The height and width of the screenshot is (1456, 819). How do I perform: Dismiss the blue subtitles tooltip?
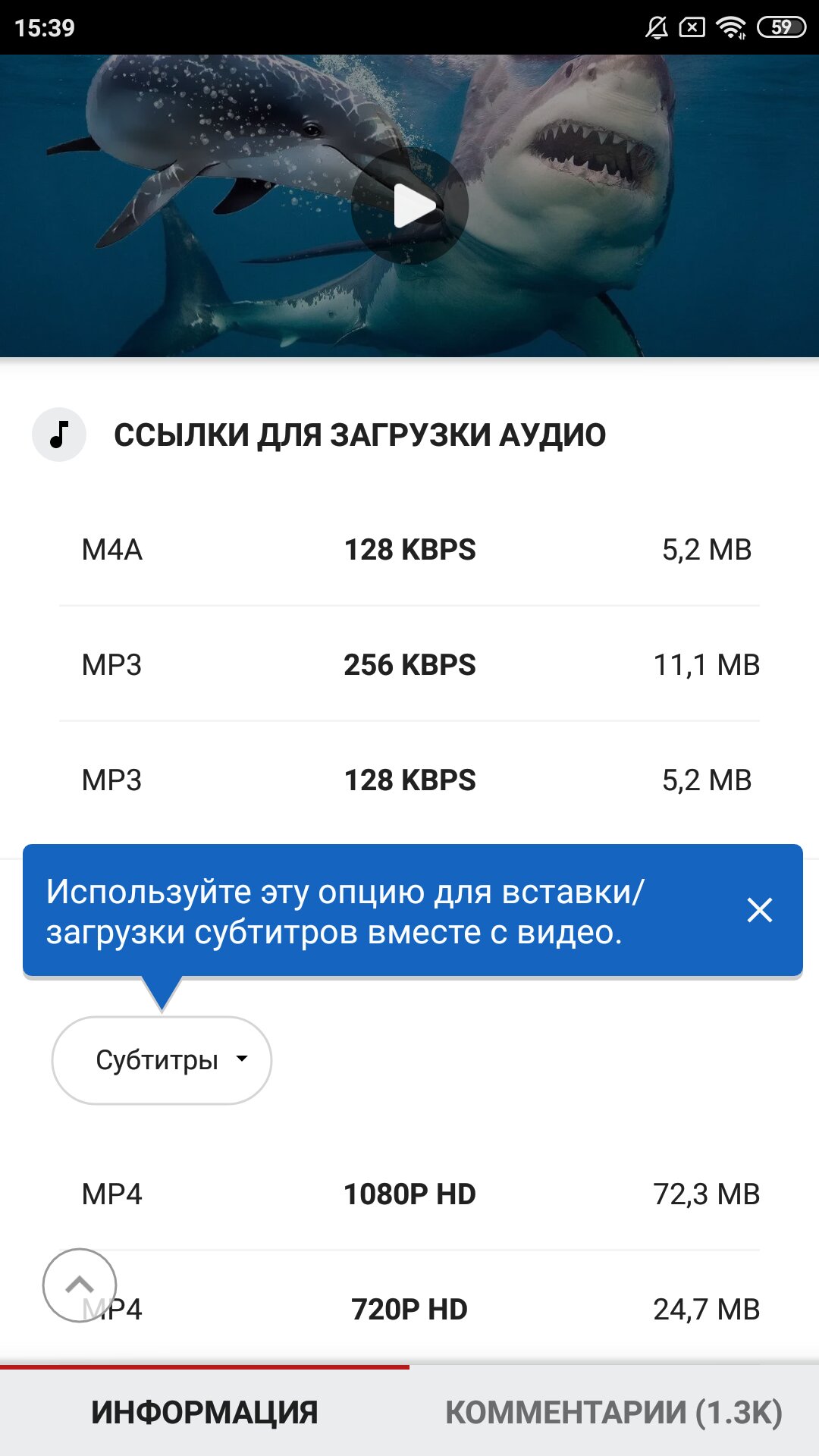(x=759, y=910)
